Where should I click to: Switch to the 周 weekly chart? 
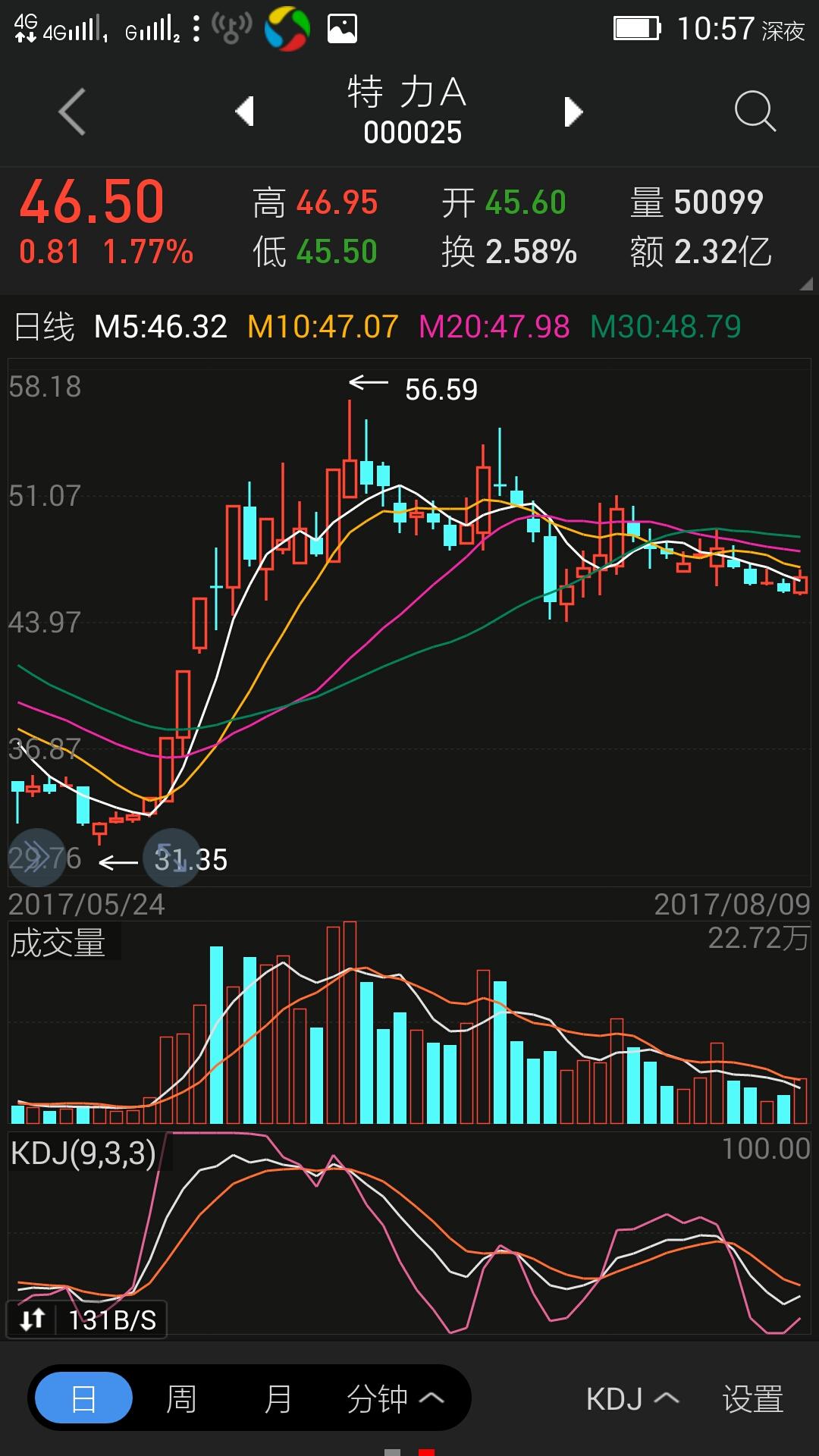pos(181,1399)
